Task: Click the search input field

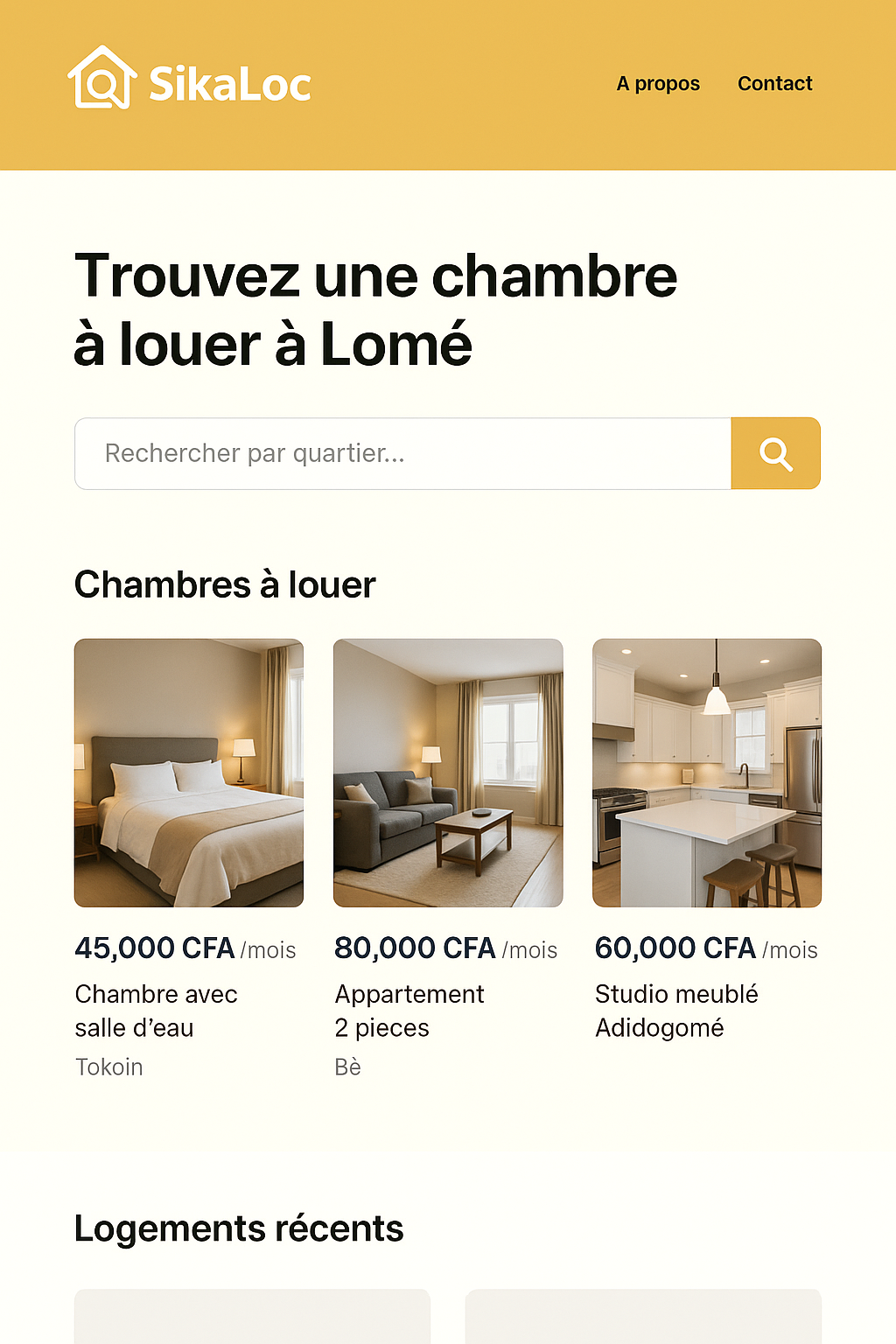Action: click(350, 453)
